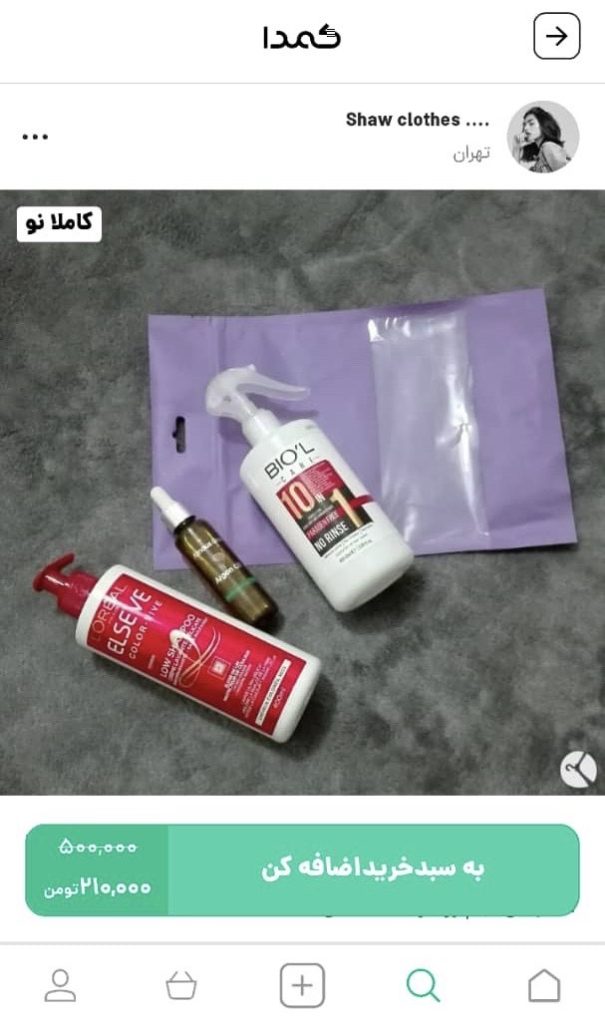Tap the seller's avatar picture
Screen dimensions: 605x1024
(543, 137)
